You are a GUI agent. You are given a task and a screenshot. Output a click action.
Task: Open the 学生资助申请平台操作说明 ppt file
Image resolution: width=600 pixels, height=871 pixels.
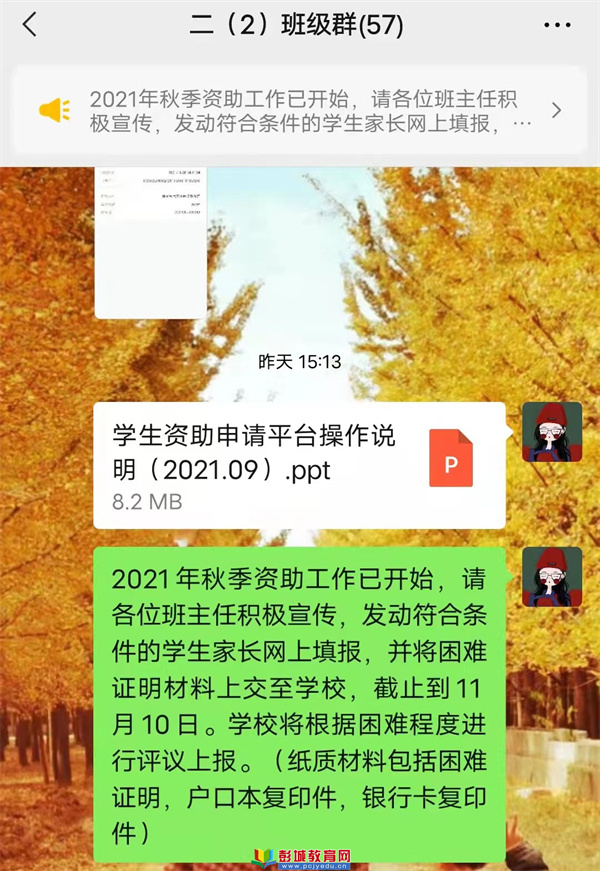click(x=299, y=465)
